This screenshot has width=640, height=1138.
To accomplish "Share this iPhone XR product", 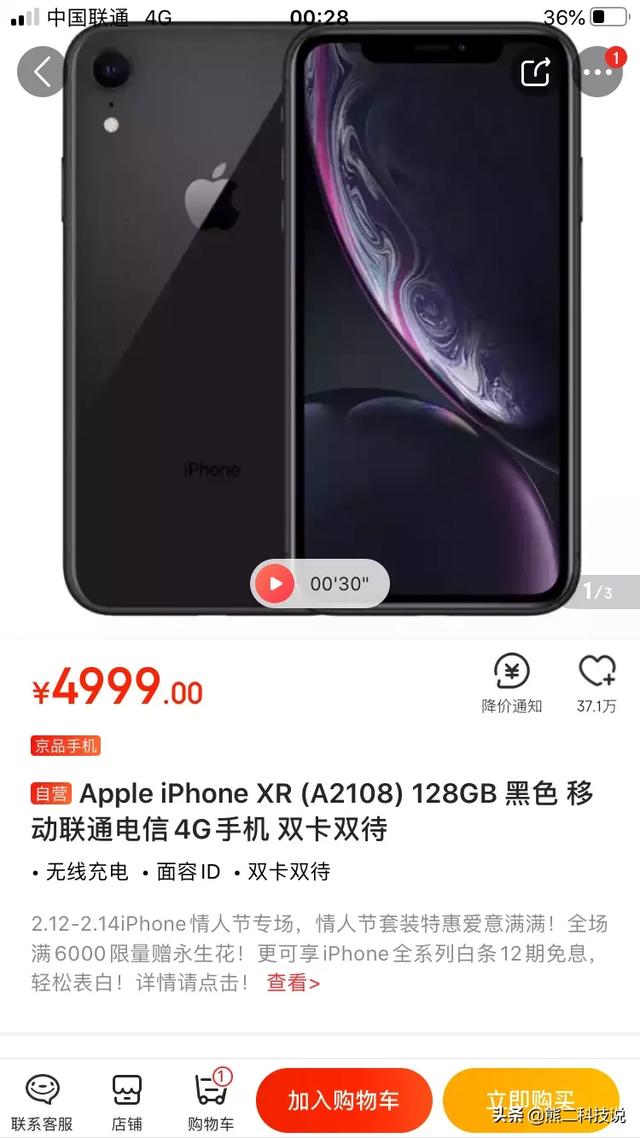I will click(536, 72).
